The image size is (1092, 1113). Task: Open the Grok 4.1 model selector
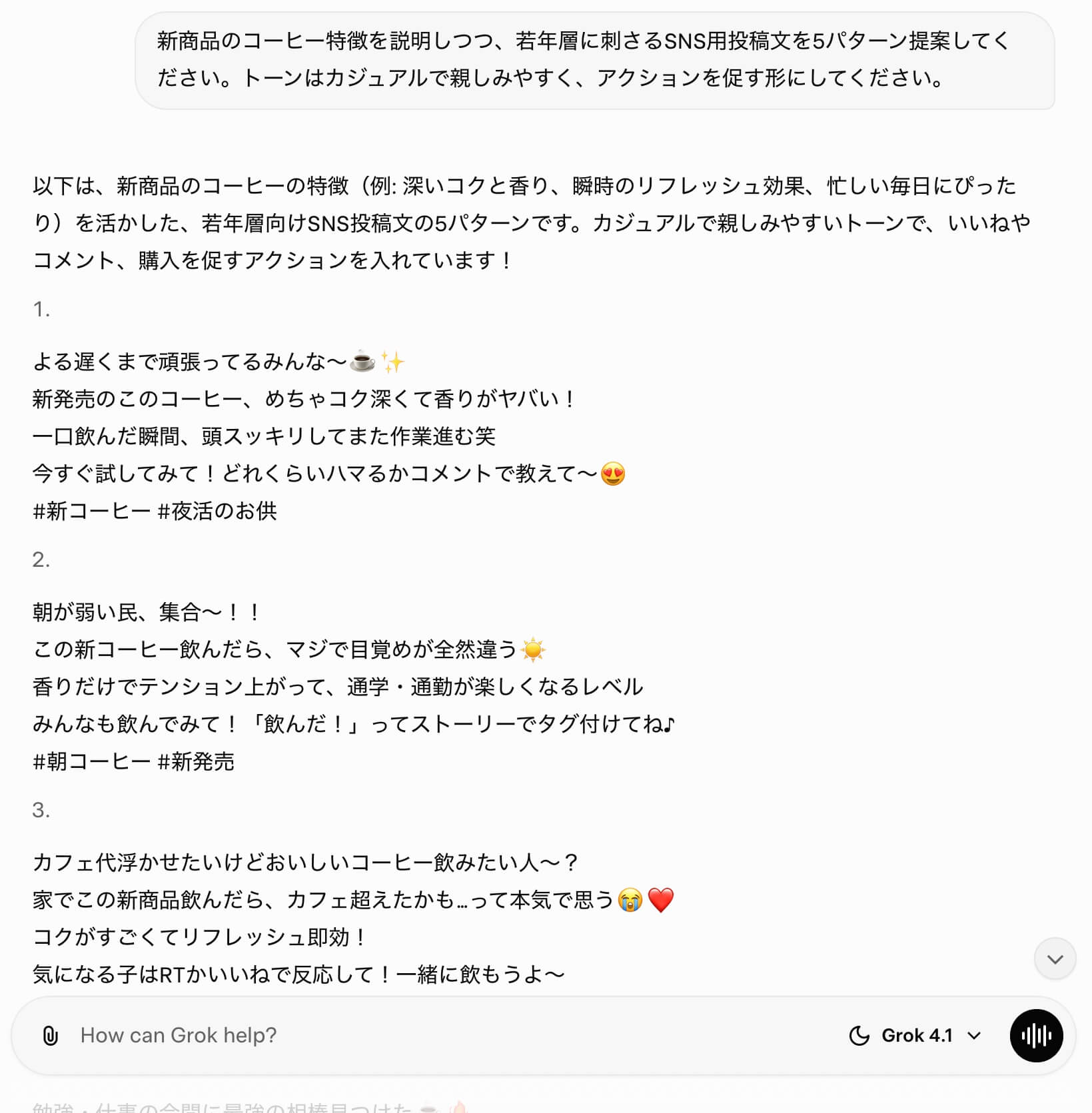[915, 1035]
